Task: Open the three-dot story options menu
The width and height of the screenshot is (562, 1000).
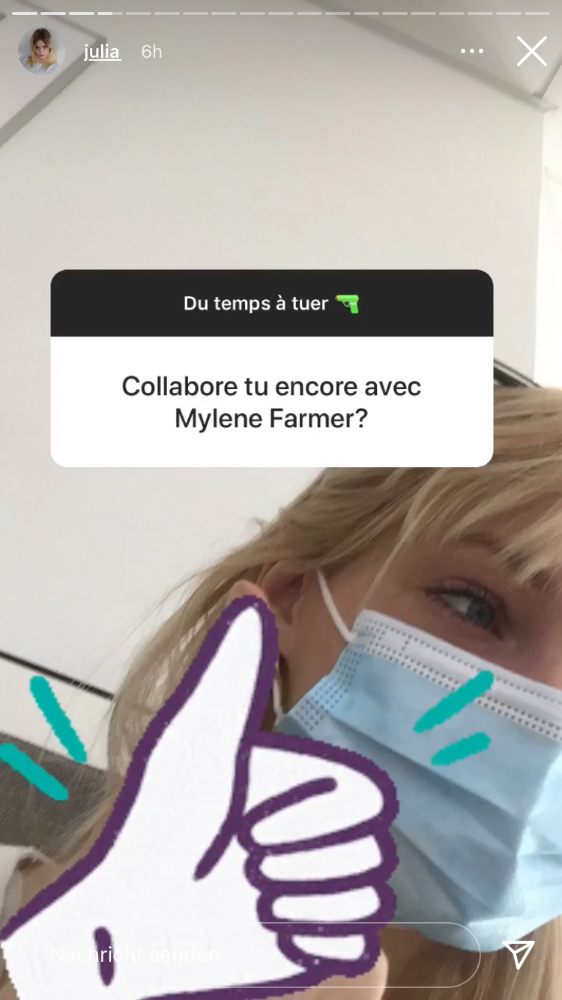Action: (x=471, y=51)
